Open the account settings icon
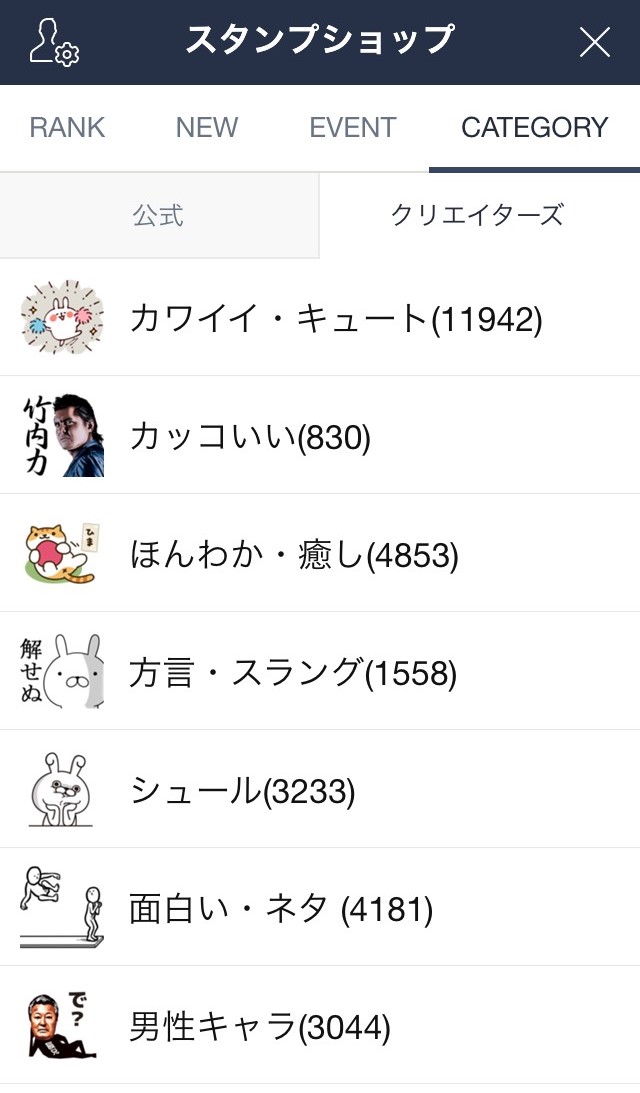Screen dimensions: 640x1093 (53, 42)
